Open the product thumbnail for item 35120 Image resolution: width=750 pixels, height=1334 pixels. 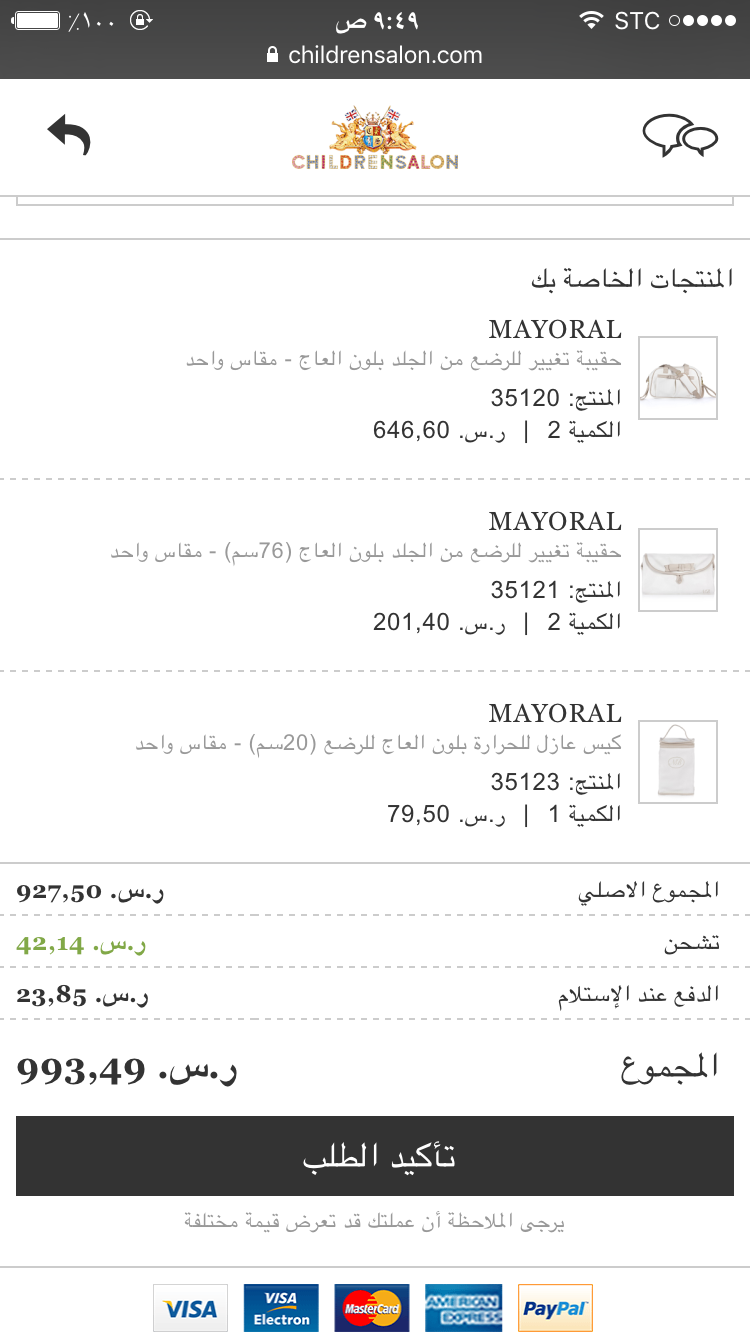click(x=678, y=377)
